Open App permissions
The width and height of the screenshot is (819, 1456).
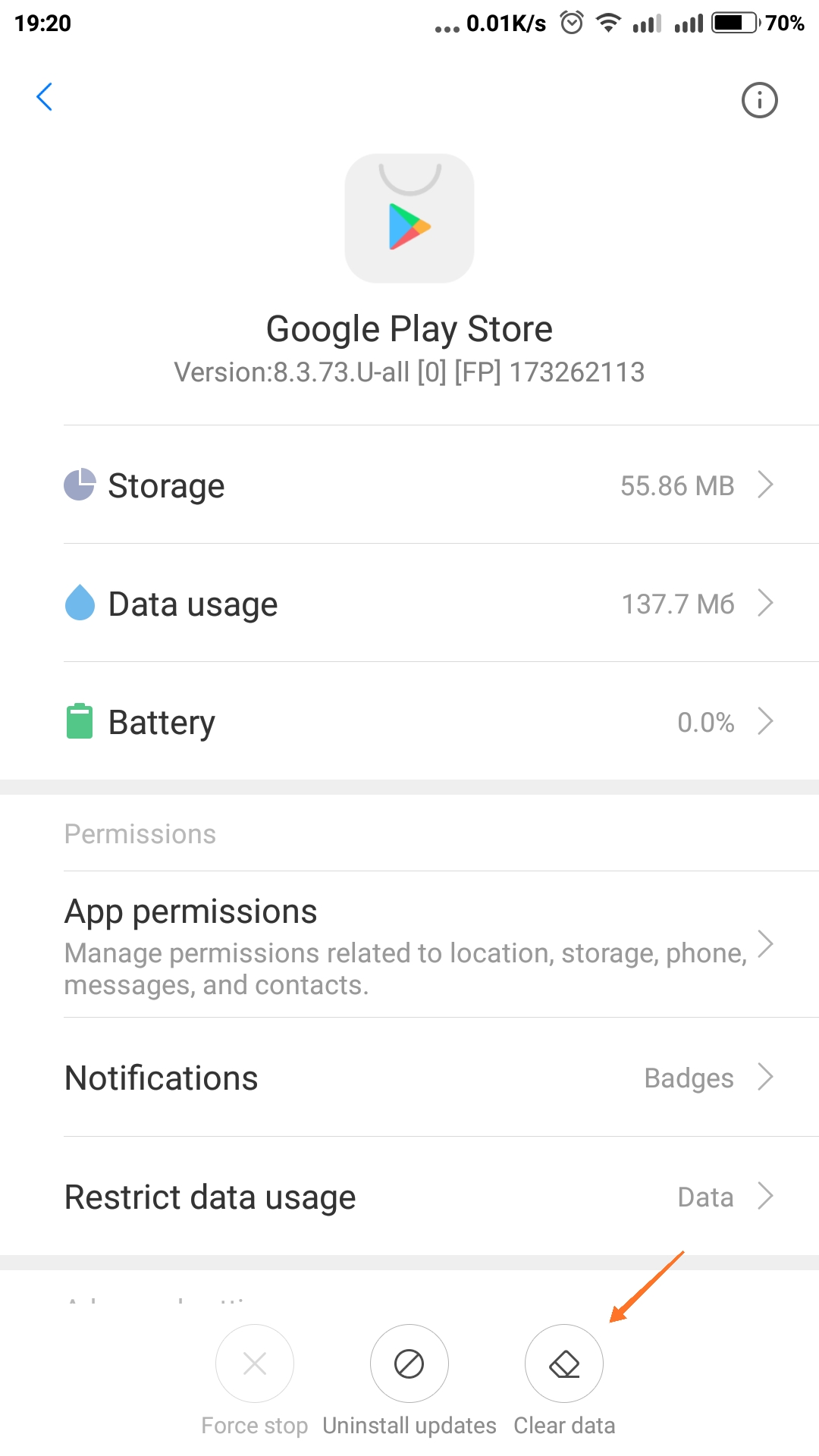coord(409,945)
